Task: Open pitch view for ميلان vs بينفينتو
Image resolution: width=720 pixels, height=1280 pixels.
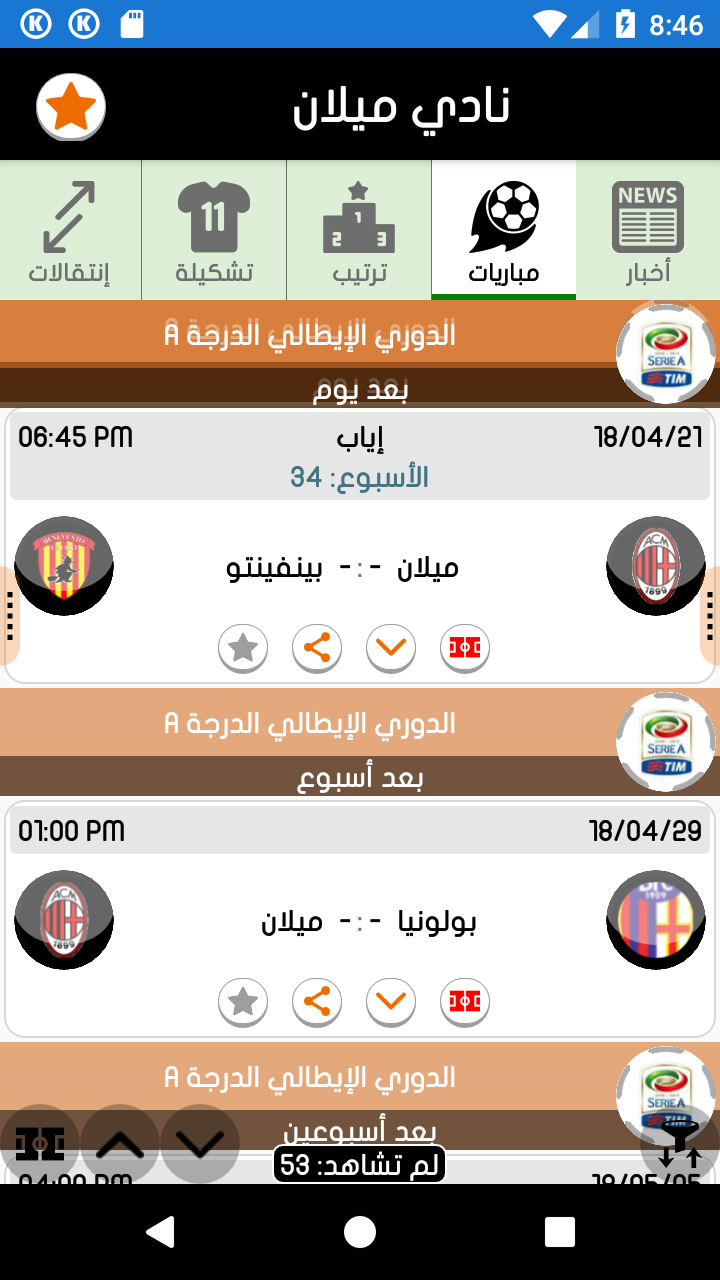Action: [465, 648]
